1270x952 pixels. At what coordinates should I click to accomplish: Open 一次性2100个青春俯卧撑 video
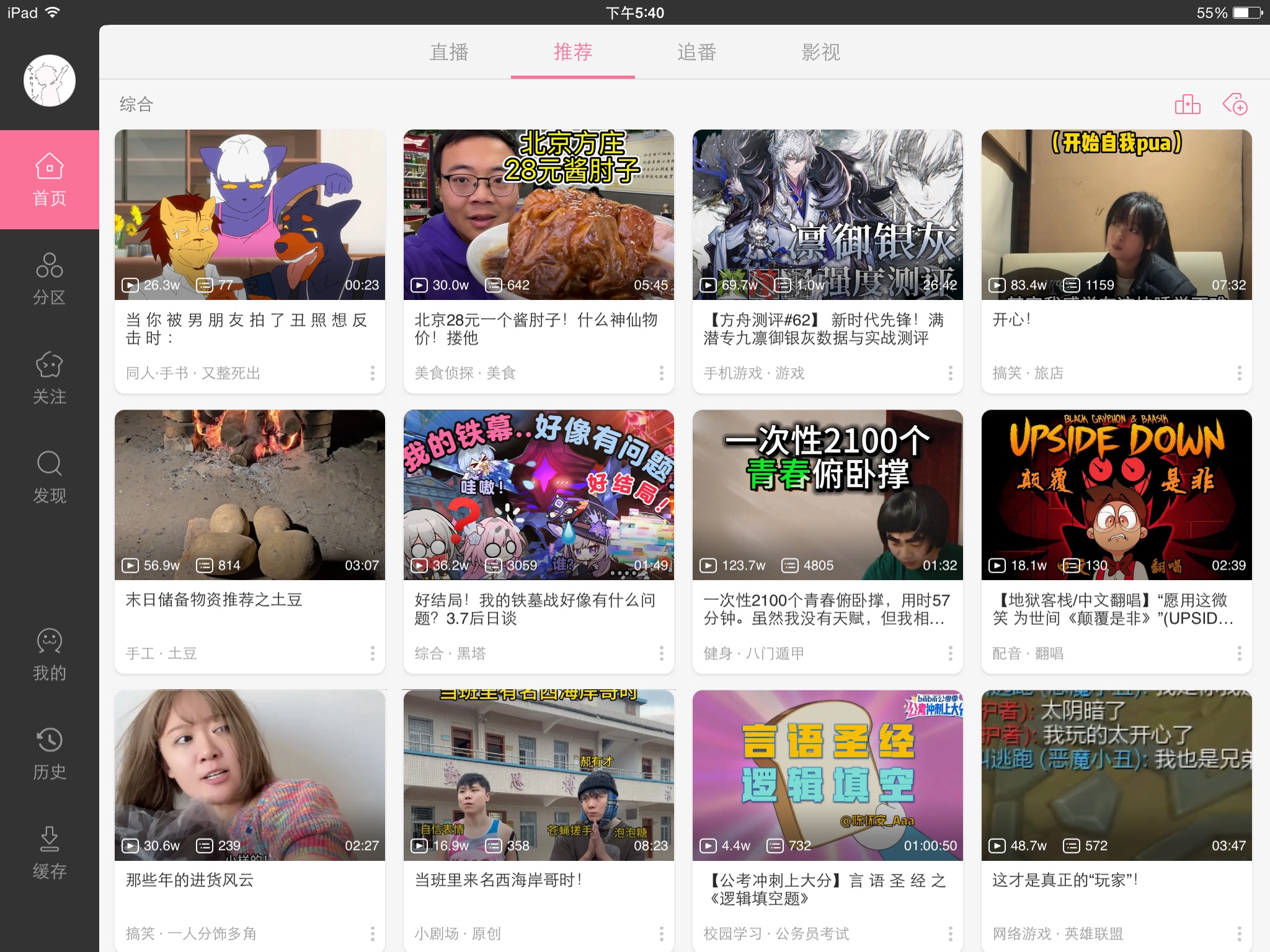[827, 495]
